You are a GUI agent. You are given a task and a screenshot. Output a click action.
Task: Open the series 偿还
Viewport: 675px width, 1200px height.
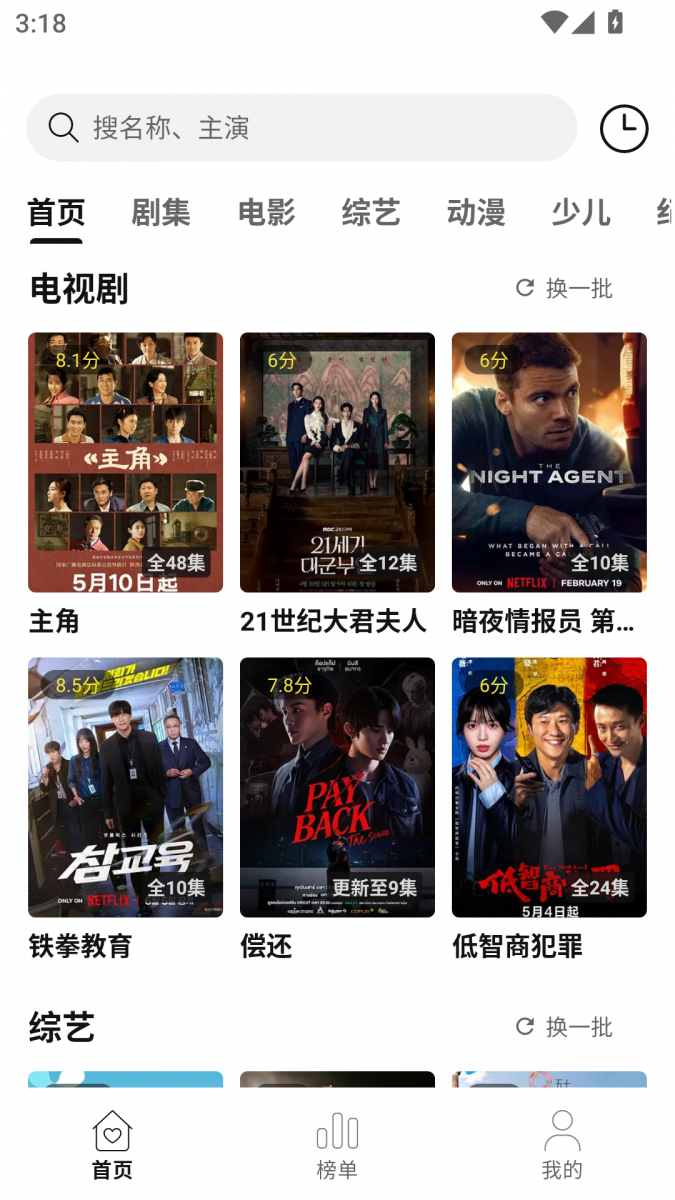click(337, 809)
